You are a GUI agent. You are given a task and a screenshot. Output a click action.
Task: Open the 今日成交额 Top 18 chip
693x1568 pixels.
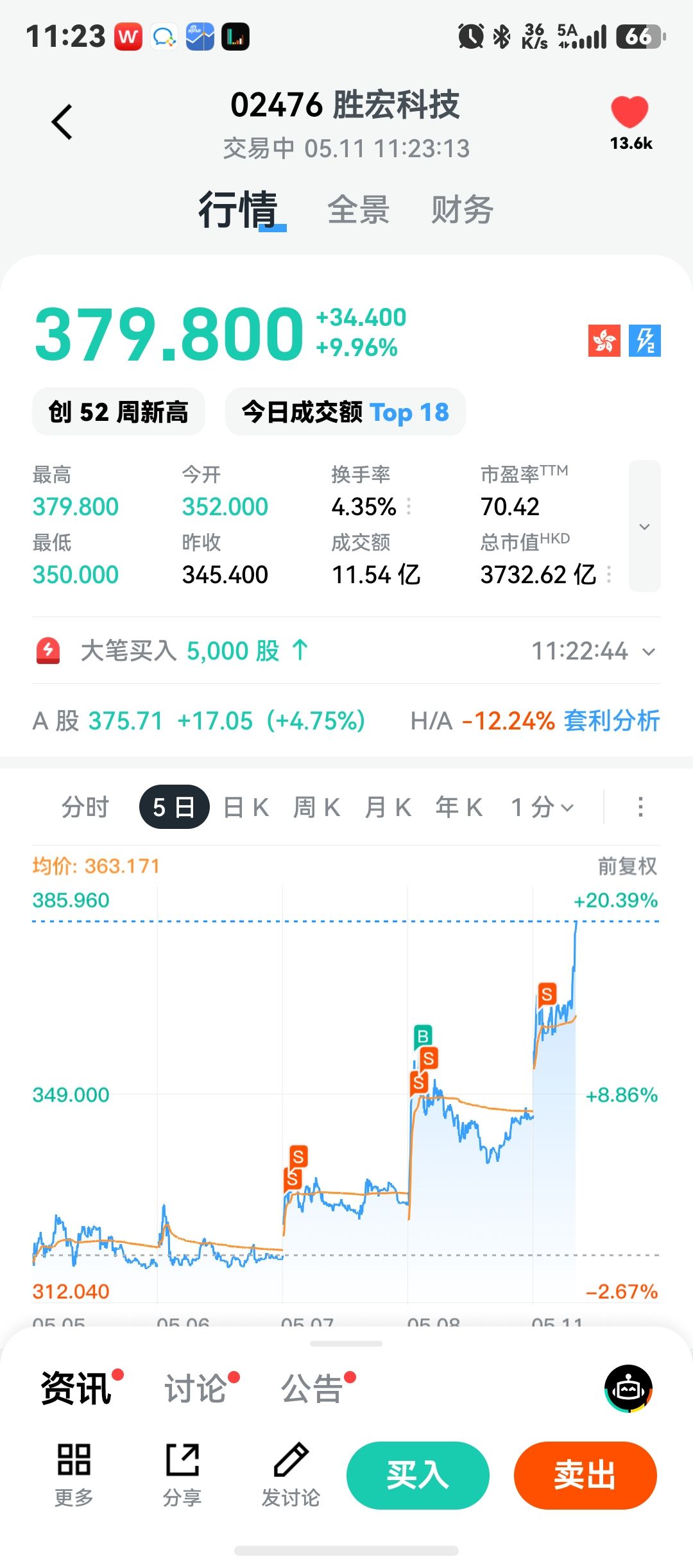click(345, 412)
